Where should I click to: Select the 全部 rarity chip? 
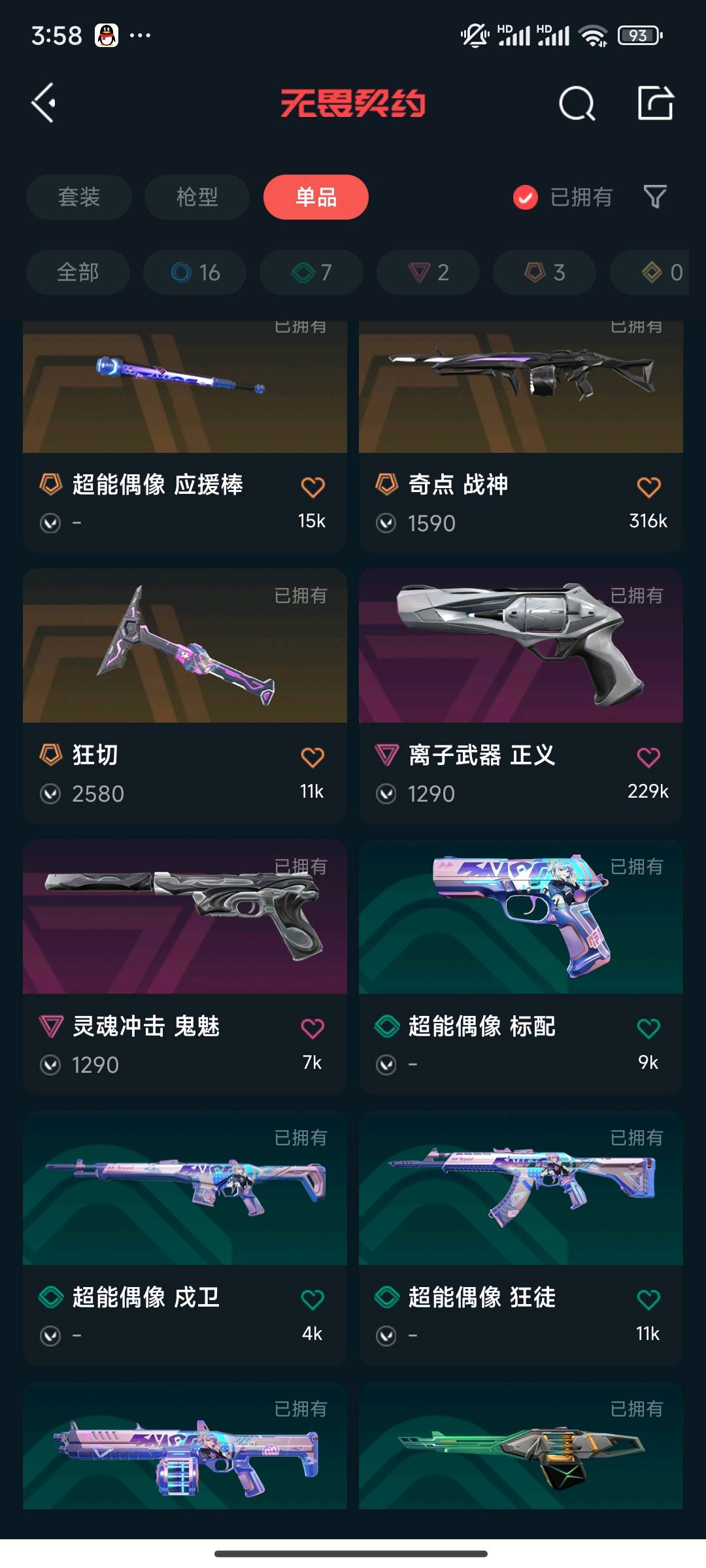[x=78, y=272]
